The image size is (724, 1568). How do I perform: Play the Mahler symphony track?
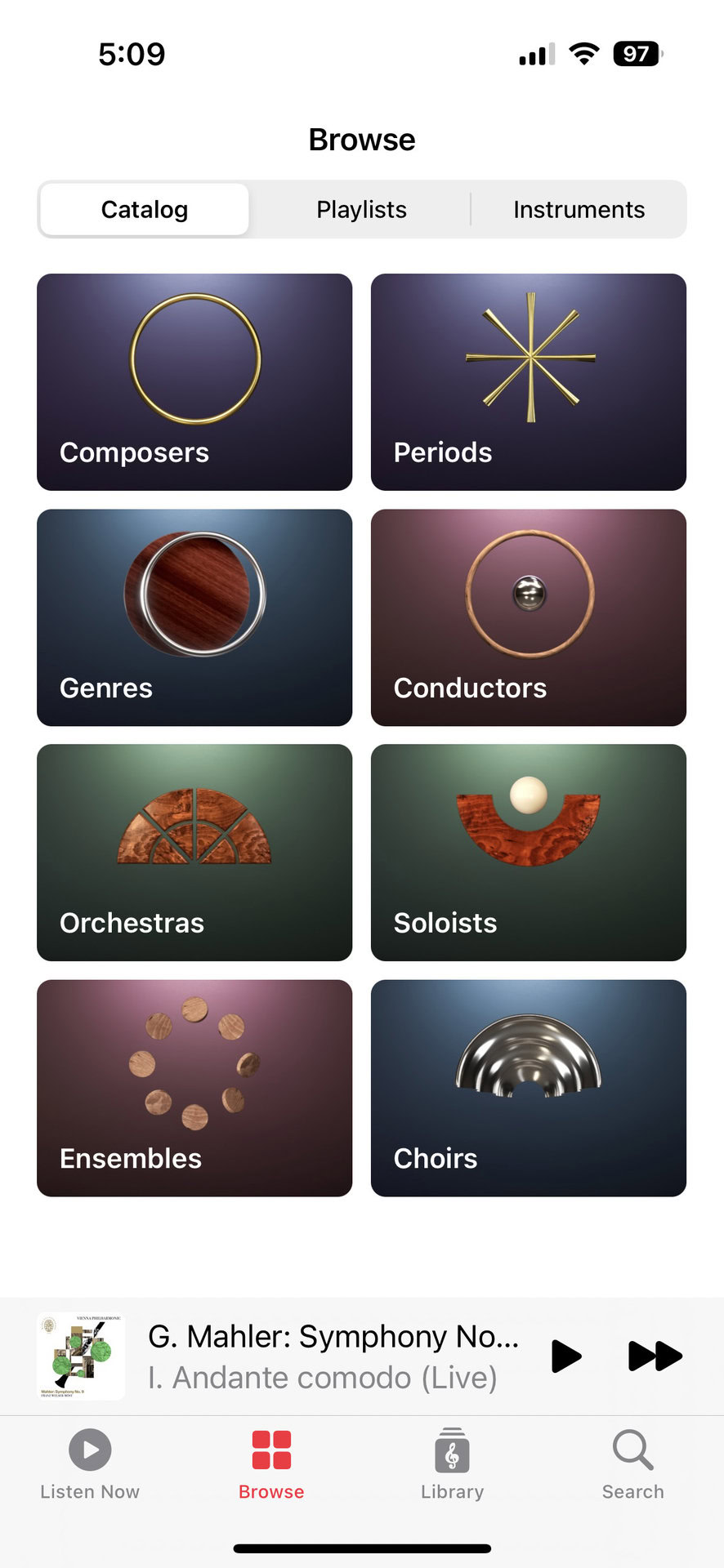pyautogui.click(x=565, y=1356)
